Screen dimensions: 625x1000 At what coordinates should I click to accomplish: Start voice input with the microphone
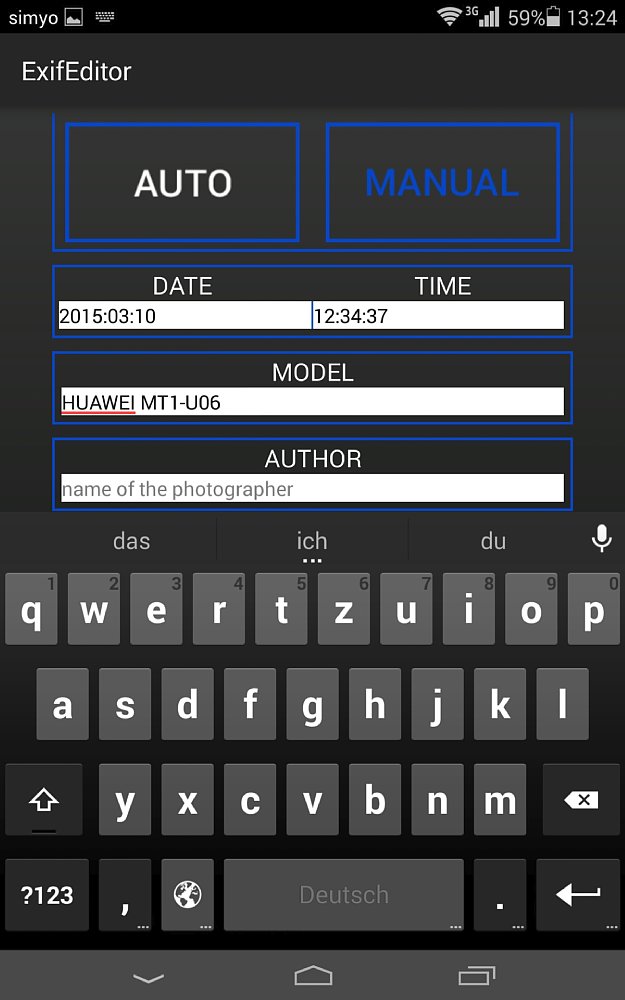[x=601, y=540]
